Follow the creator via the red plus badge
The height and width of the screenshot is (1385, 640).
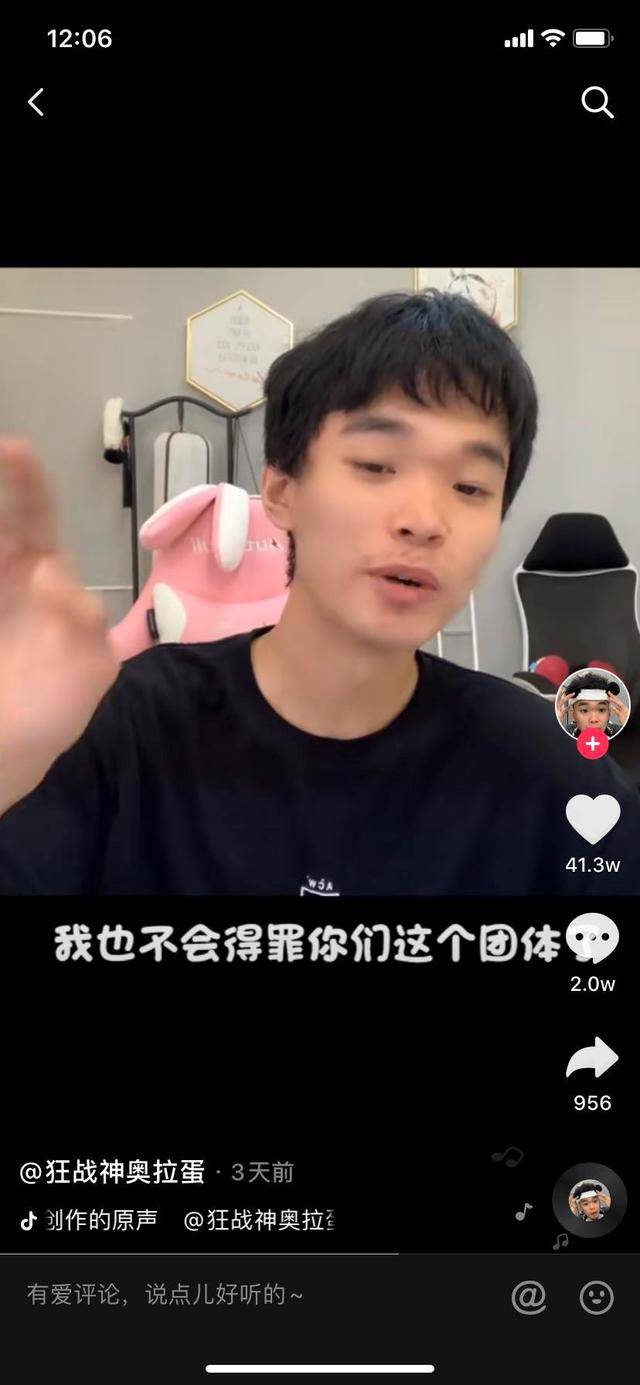tap(593, 745)
